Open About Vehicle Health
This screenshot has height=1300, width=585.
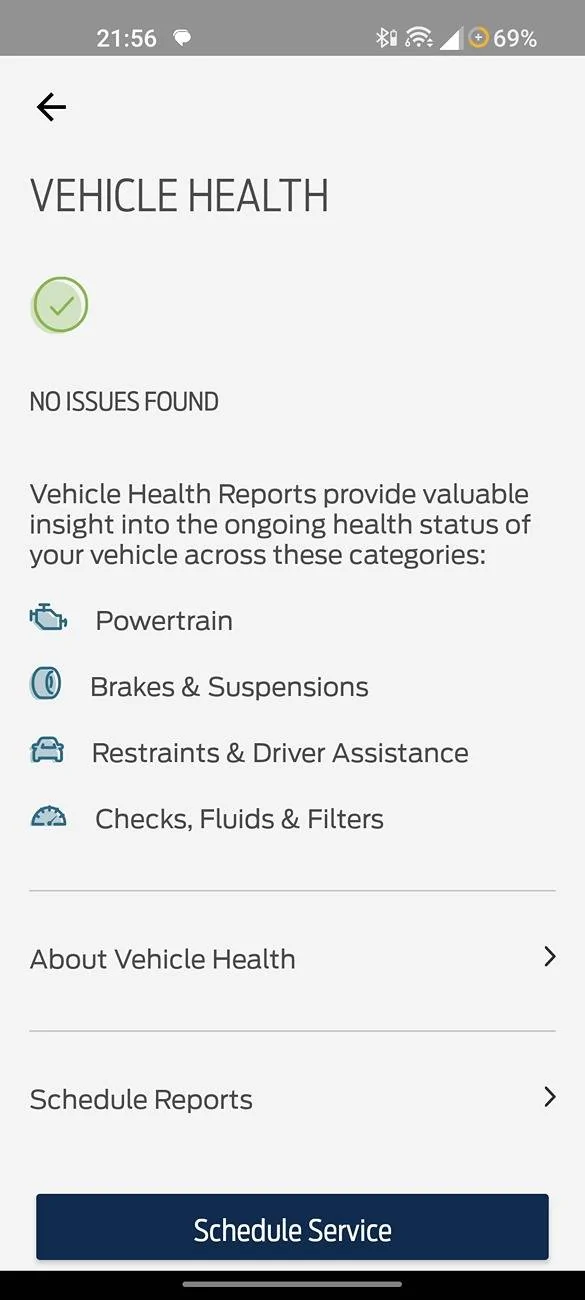pos(292,960)
